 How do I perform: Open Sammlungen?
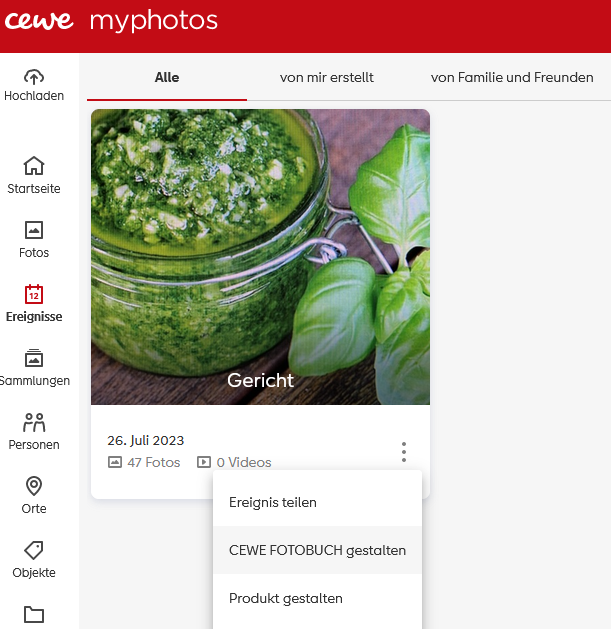34,367
